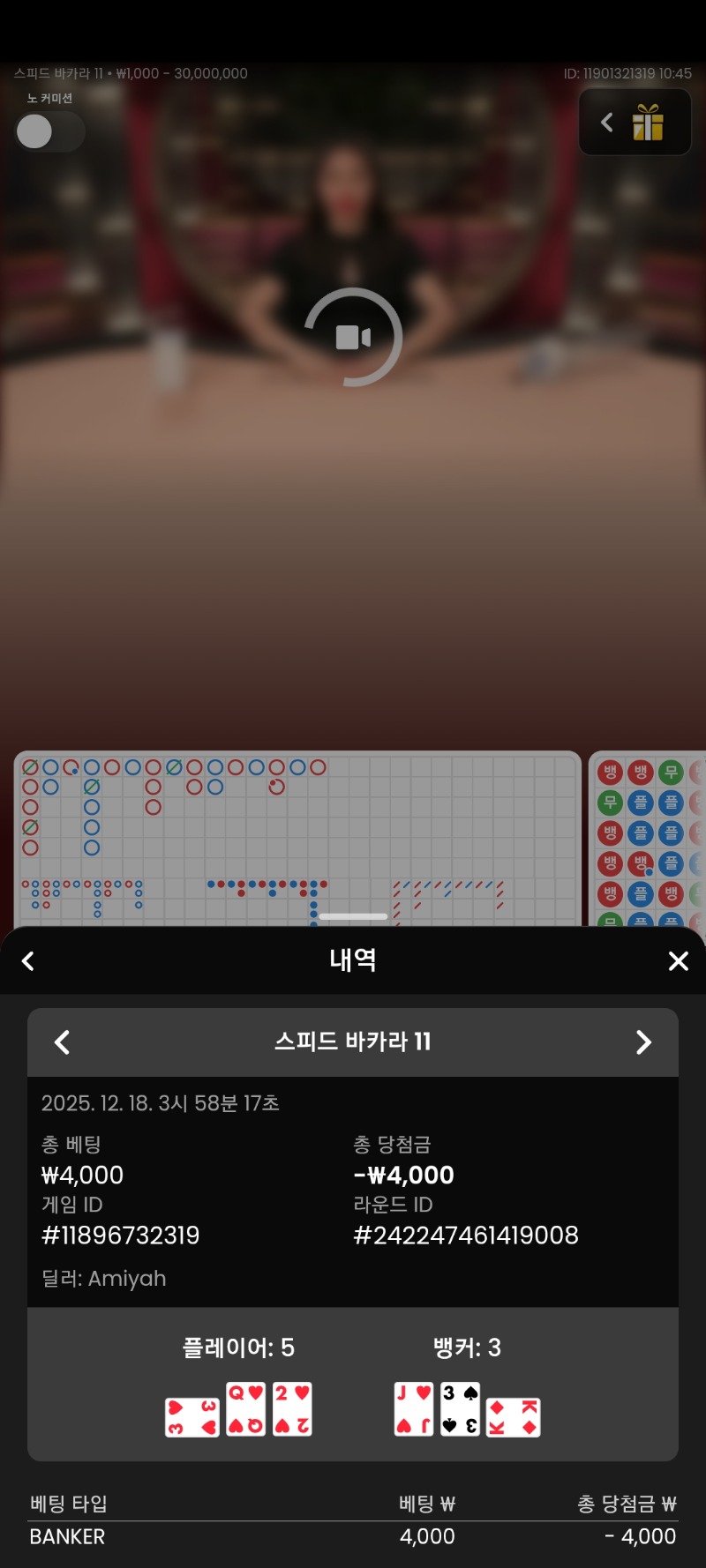Show the next game record
Viewport: 706px width, 1568px height.
coord(643,1042)
